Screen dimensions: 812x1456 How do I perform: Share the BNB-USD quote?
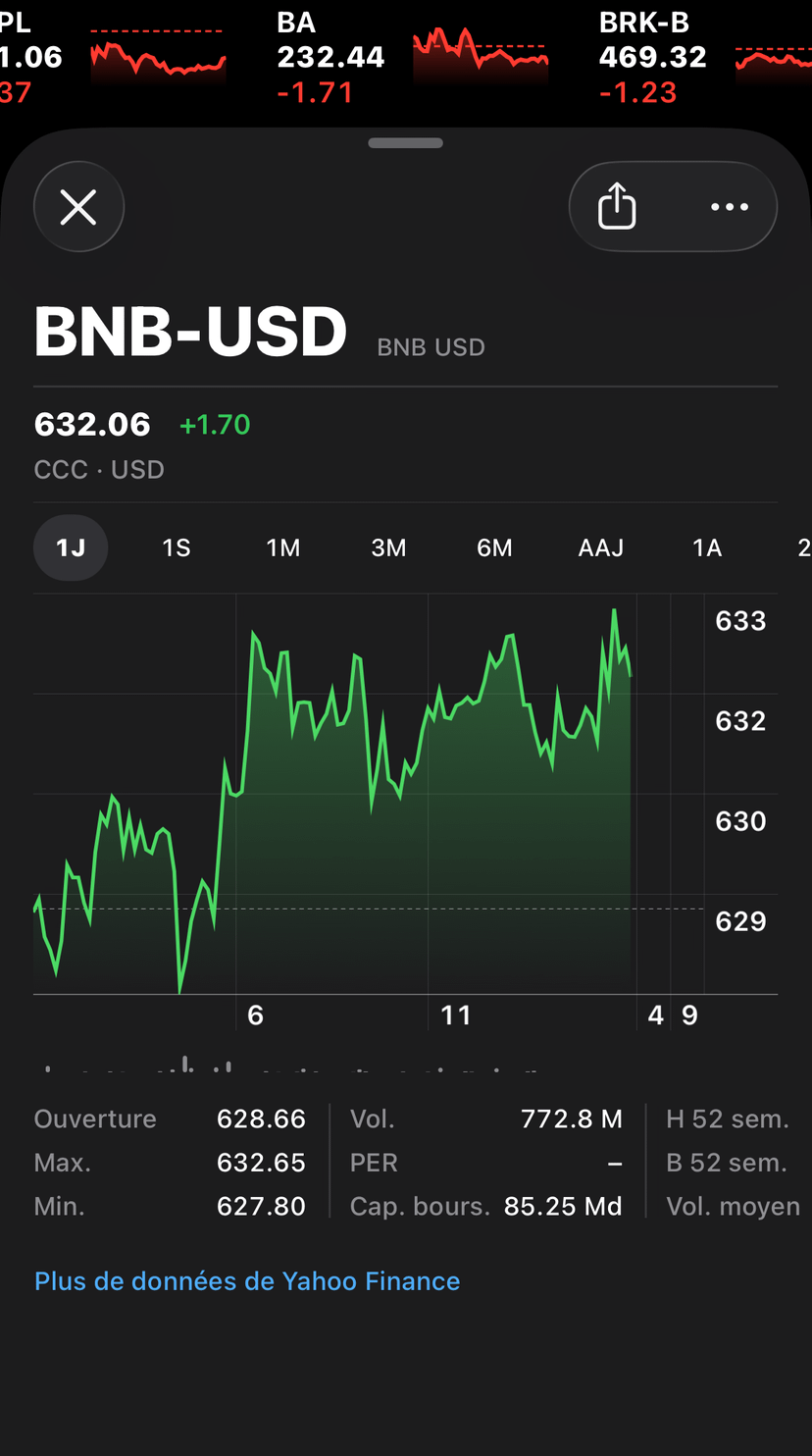point(617,207)
